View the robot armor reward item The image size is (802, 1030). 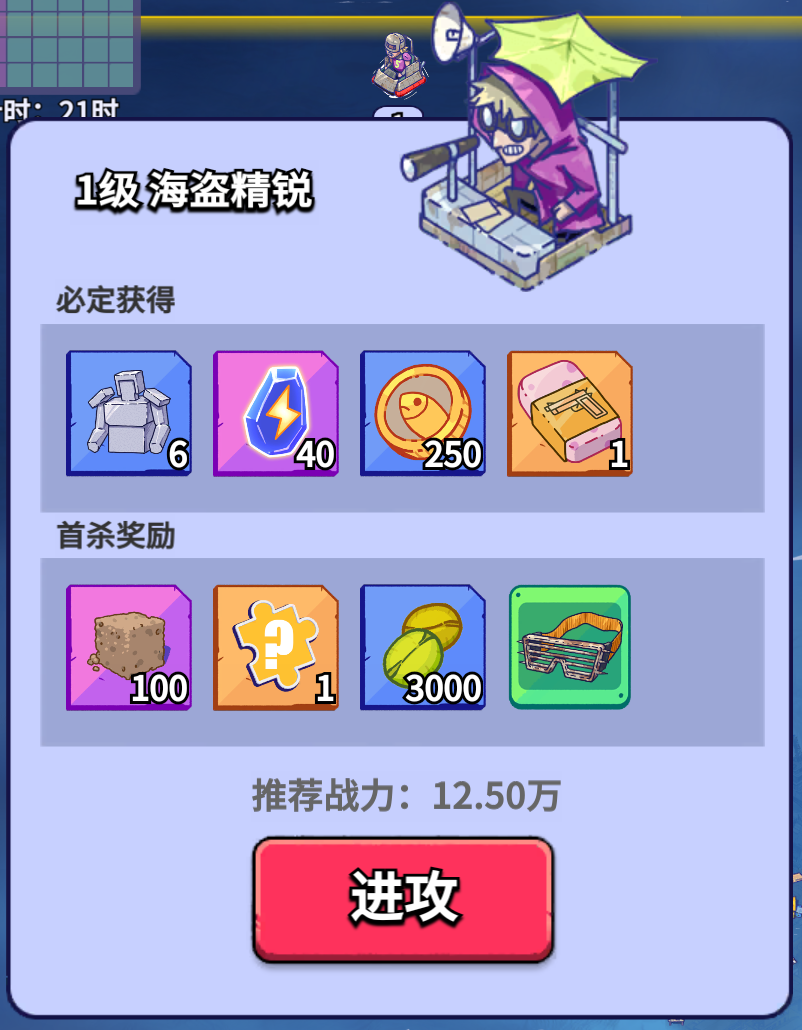(x=128, y=413)
